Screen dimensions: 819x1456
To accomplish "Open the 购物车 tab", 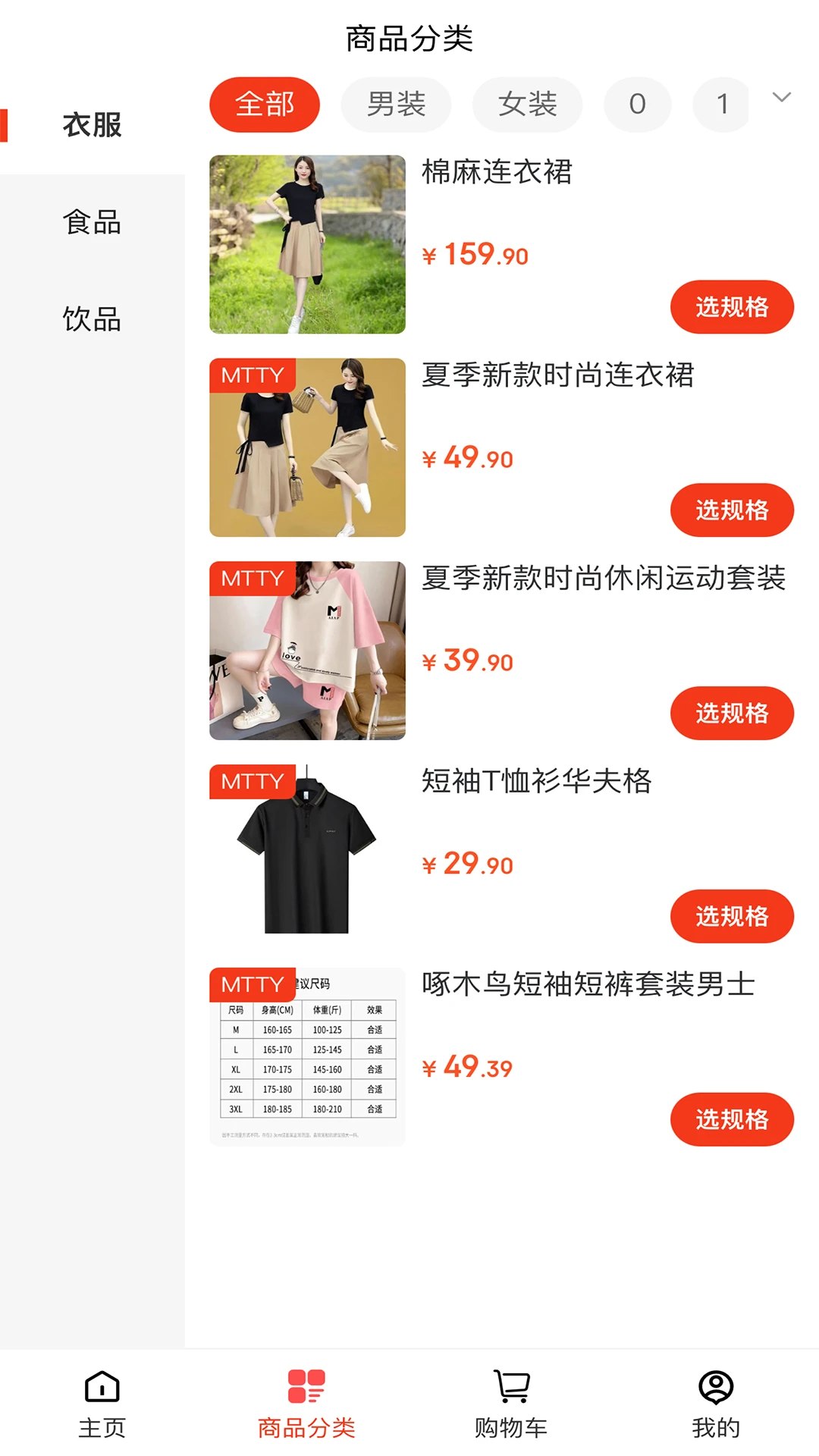I will [511, 1404].
